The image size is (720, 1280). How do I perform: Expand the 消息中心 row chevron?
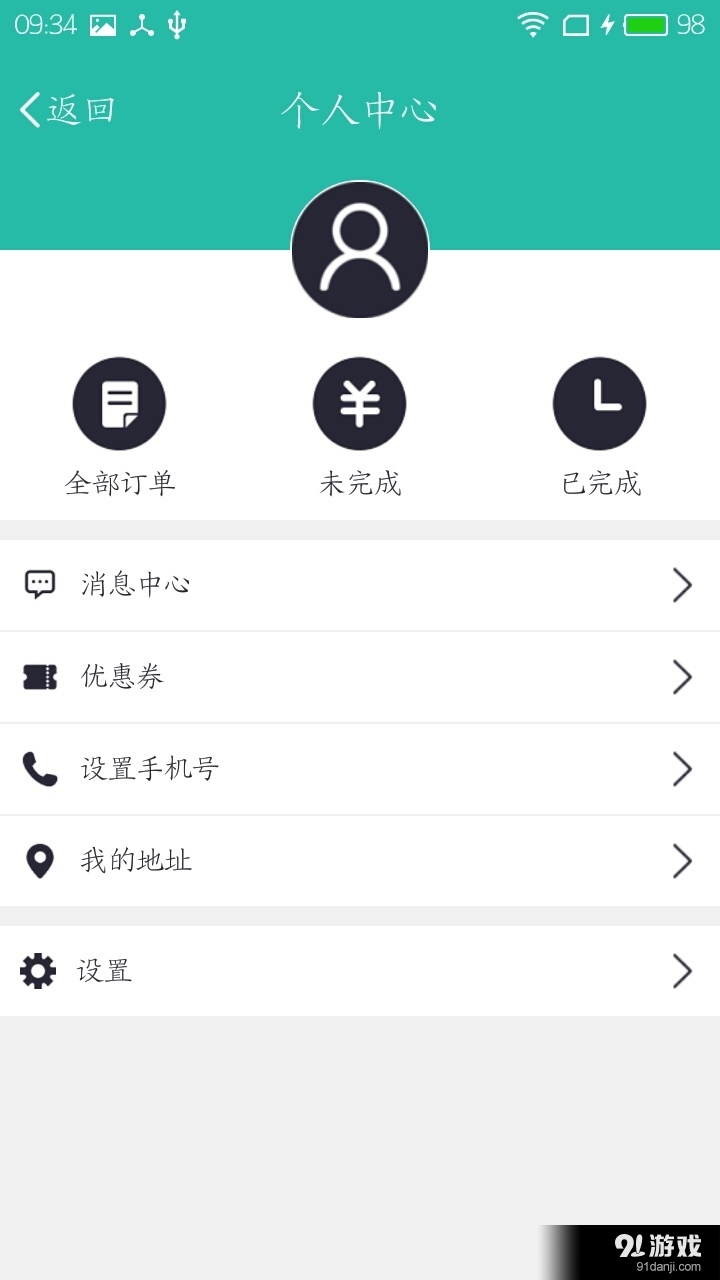pos(683,584)
